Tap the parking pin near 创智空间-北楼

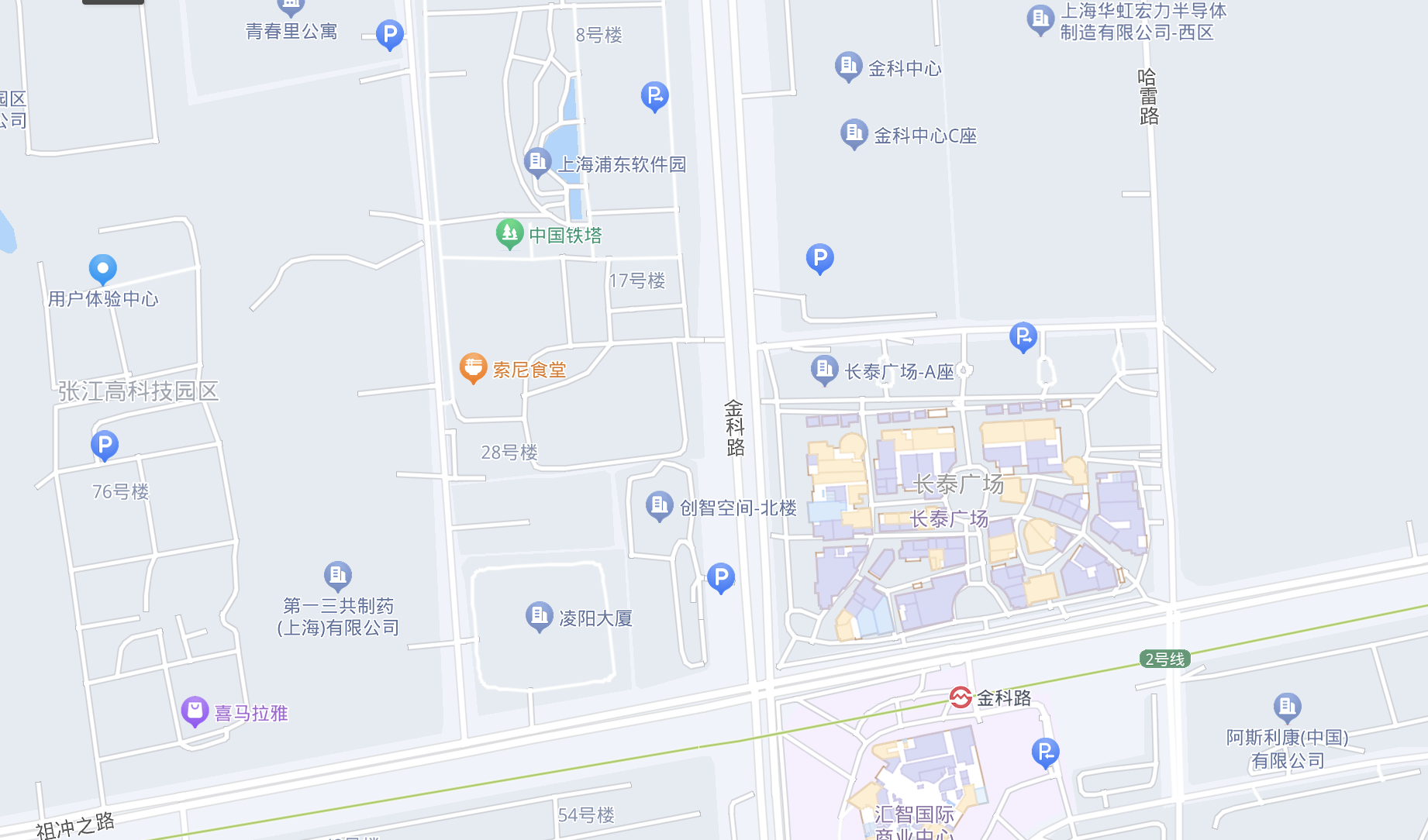(x=720, y=577)
